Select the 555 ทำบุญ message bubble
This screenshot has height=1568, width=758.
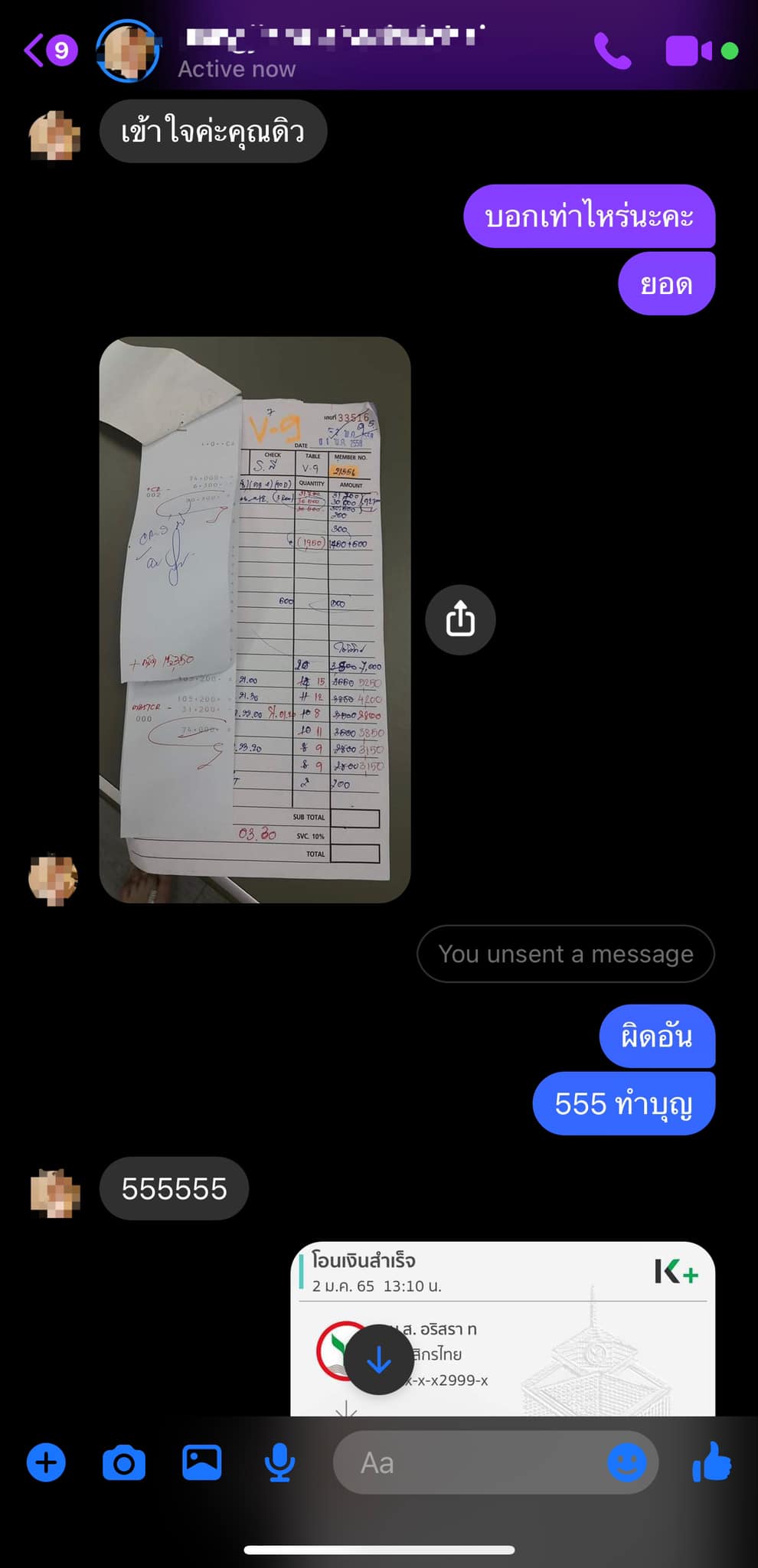(x=623, y=1102)
